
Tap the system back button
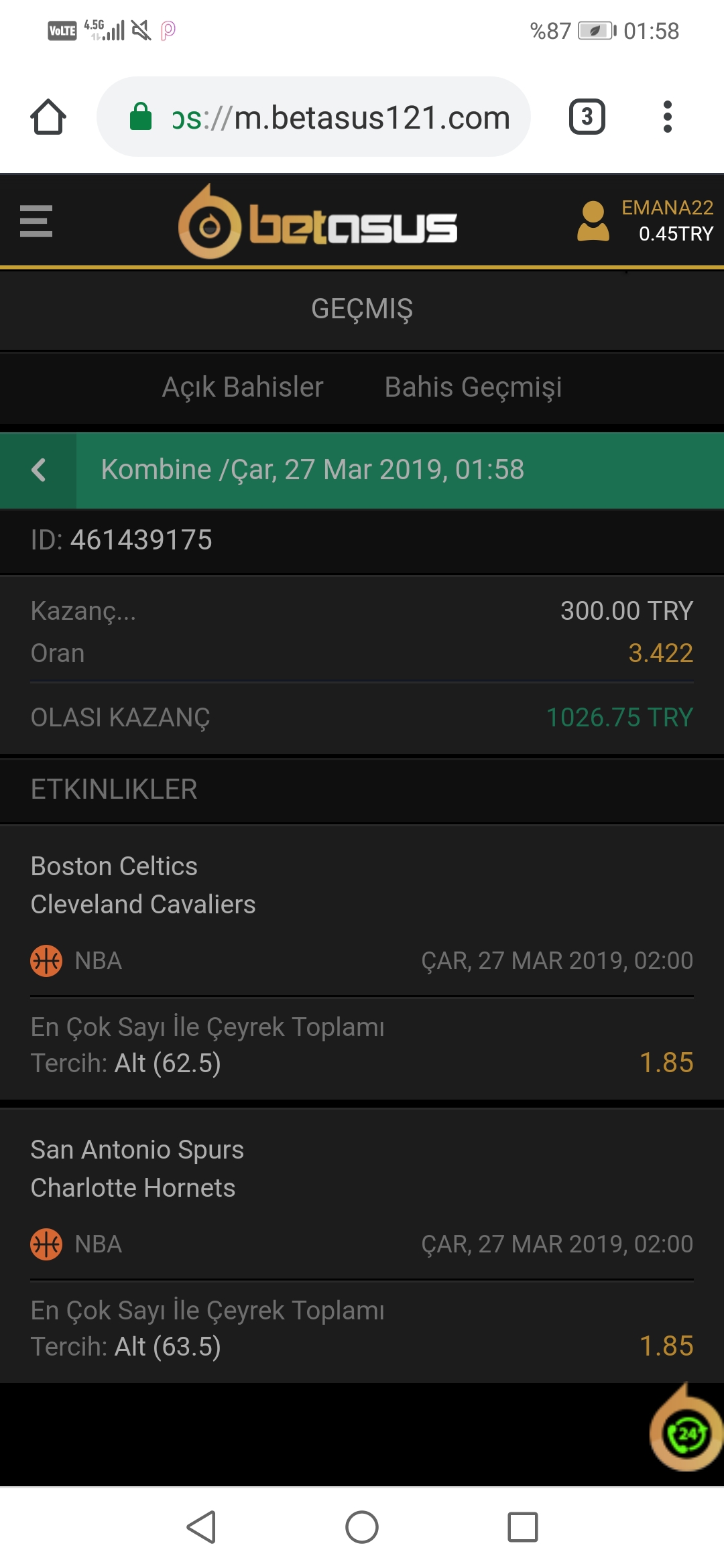coord(201,1528)
